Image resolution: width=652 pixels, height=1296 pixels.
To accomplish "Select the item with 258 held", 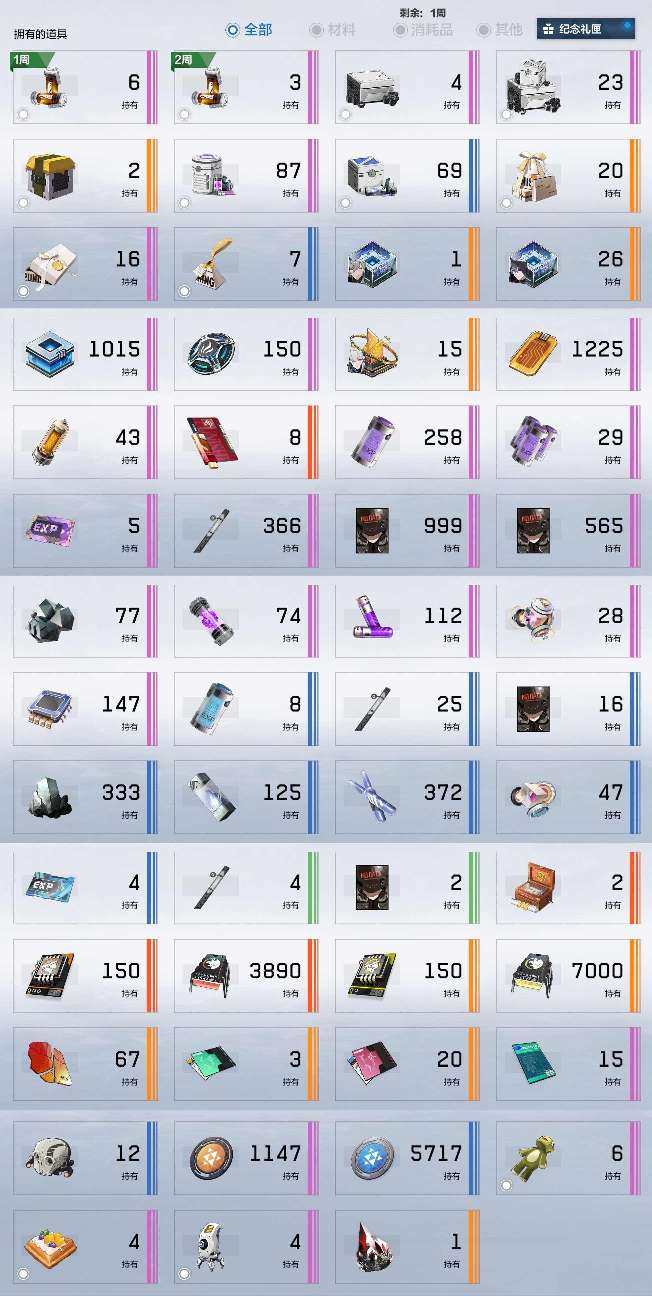I will click(x=406, y=442).
